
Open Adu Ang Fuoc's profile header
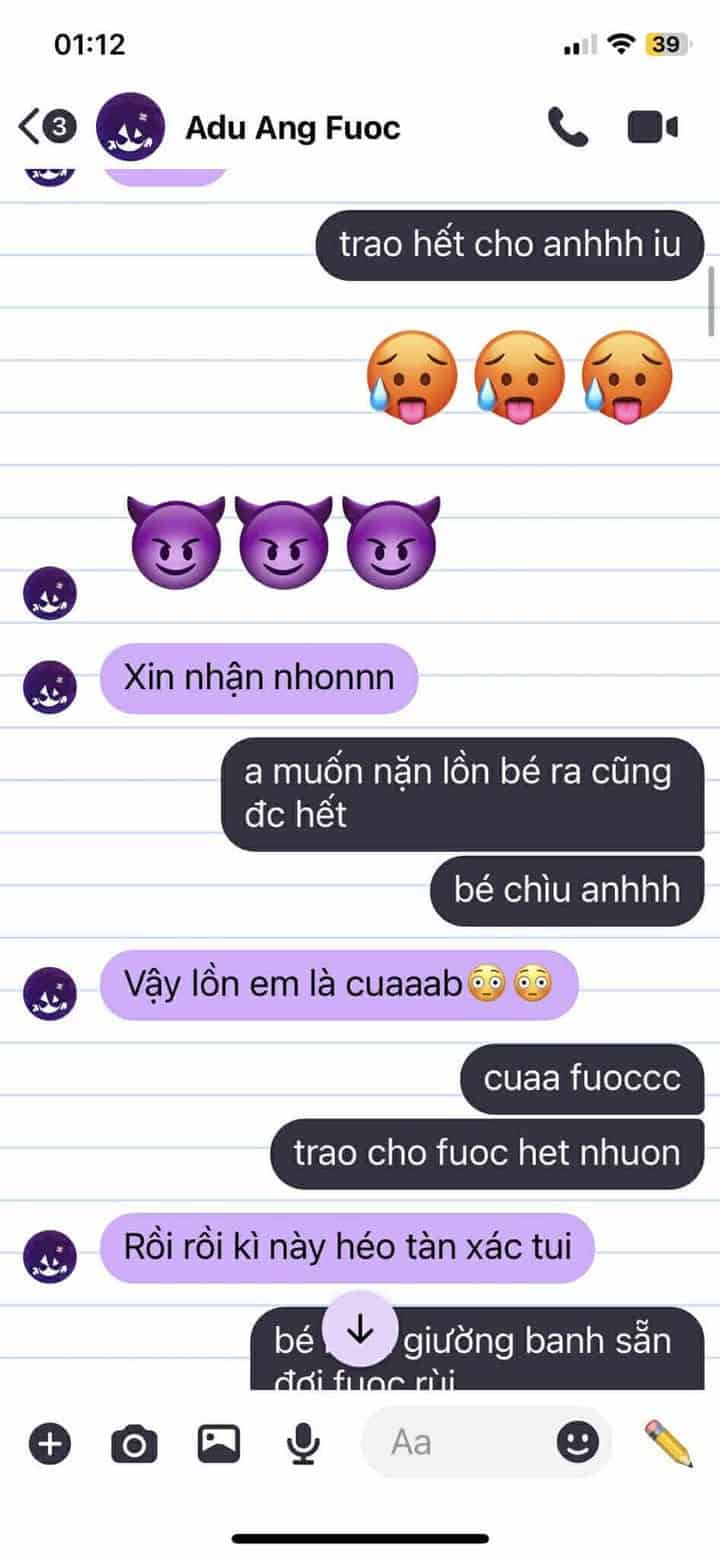click(292, 128)
